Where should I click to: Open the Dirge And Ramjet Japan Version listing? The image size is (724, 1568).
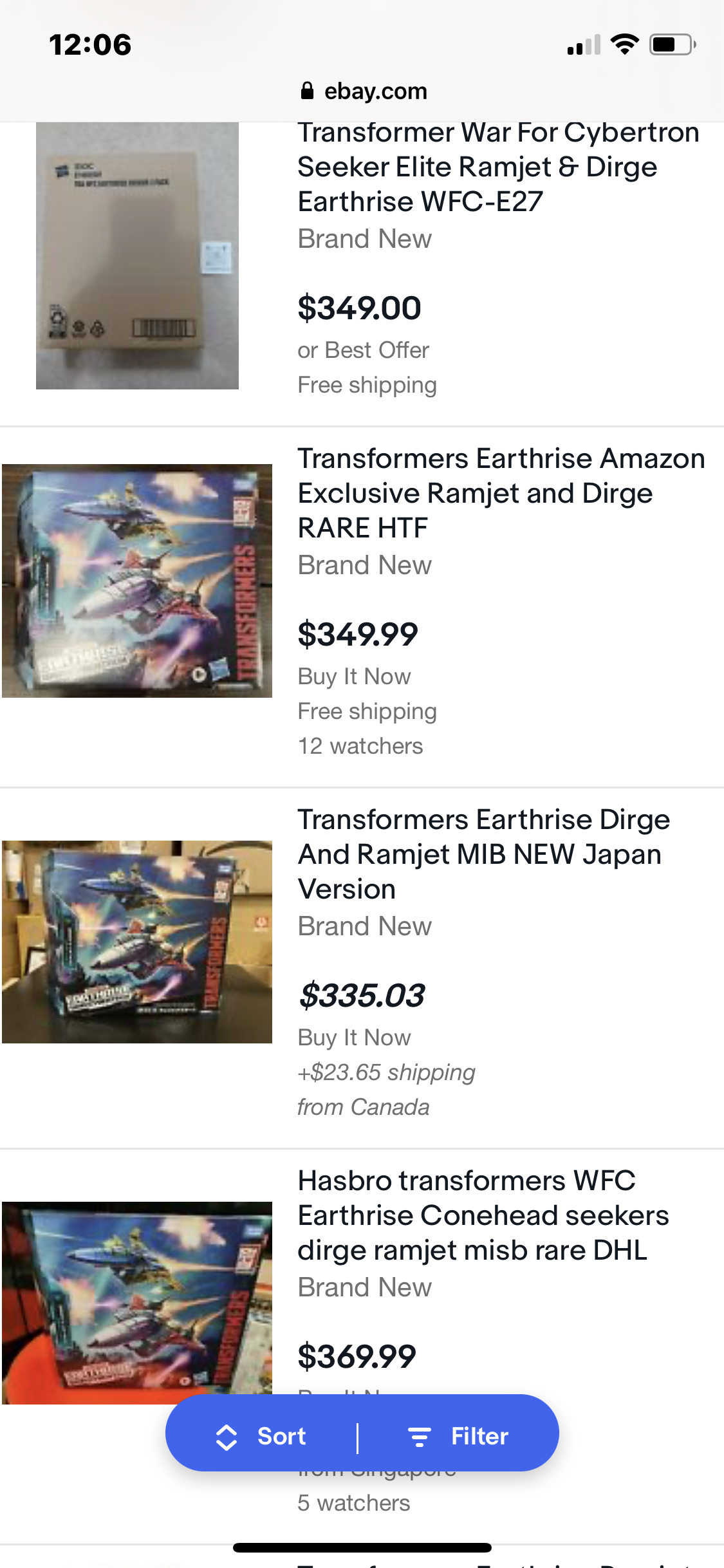(483, 854)
